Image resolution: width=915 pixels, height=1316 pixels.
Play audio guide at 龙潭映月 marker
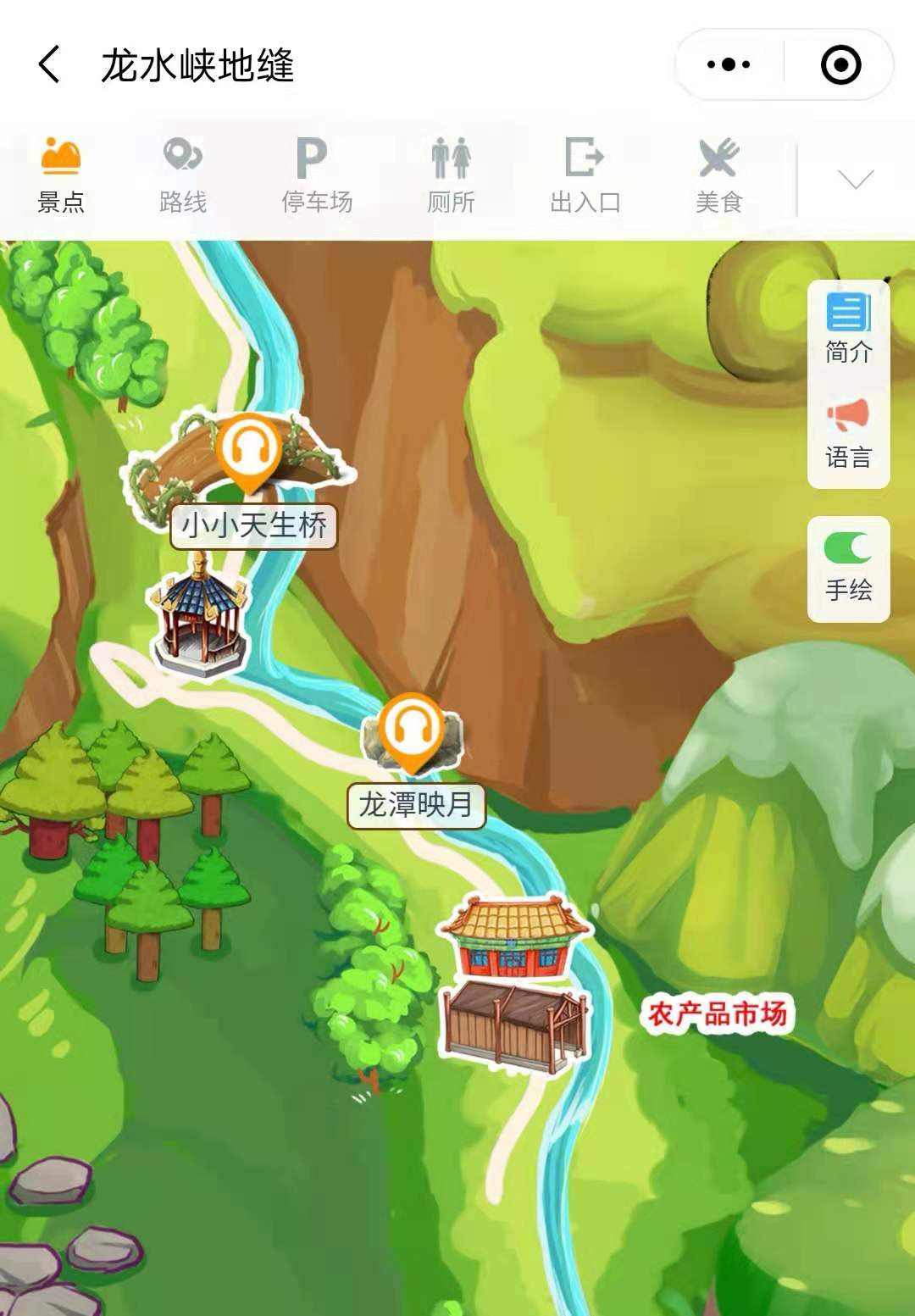(x=413, y=736)
